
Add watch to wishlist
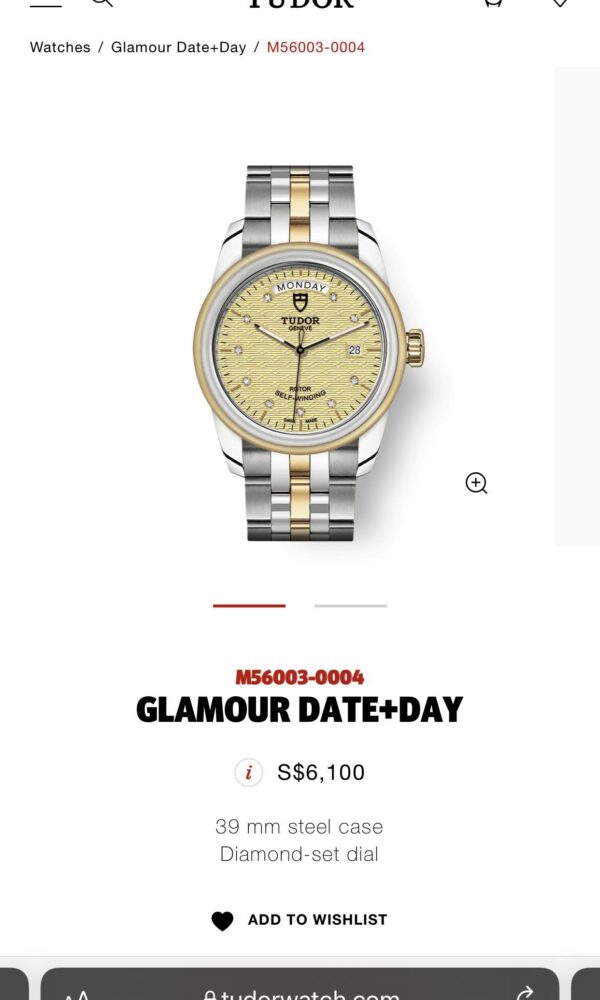pyautogui.click(x=299, y=920)
